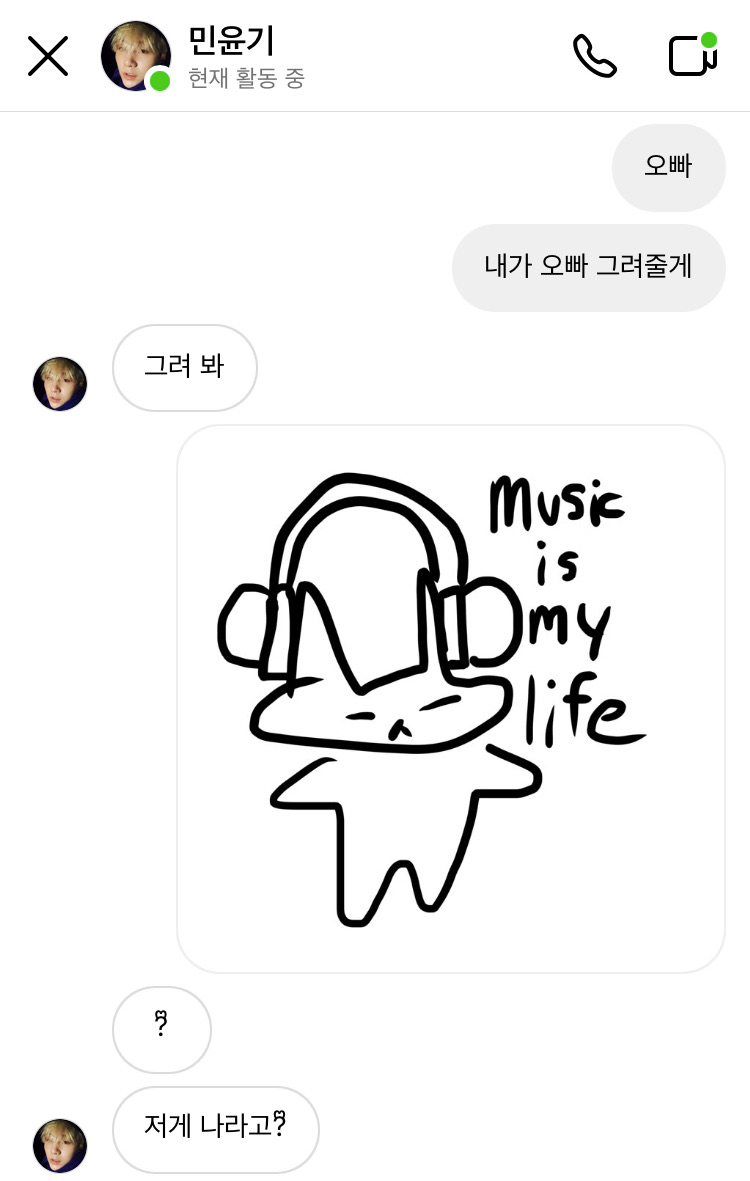Open the 'Music is my life' drawing

click(450, 698)
